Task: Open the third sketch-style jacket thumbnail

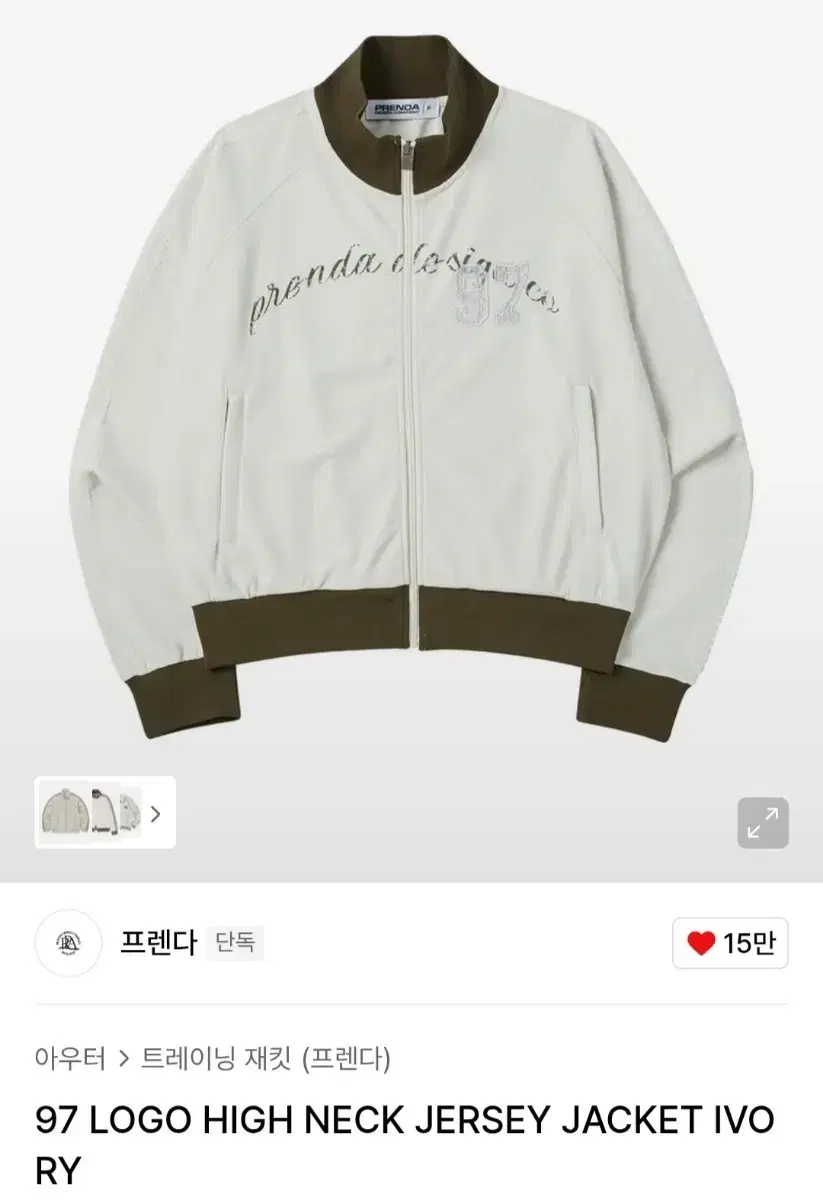Action: coord(130,813)
